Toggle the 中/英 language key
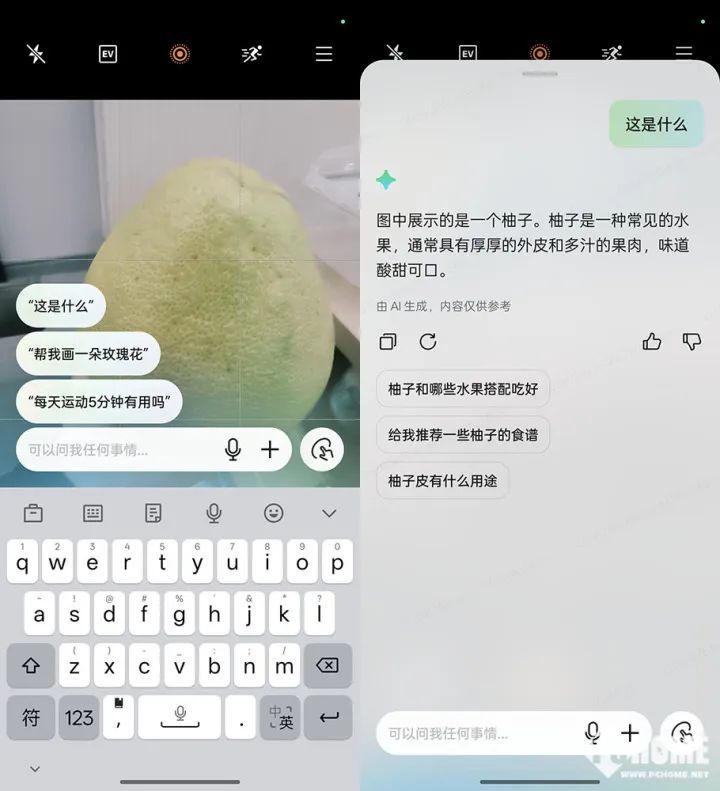This screenshot has height=791, width=720. [x=280, y=717]
